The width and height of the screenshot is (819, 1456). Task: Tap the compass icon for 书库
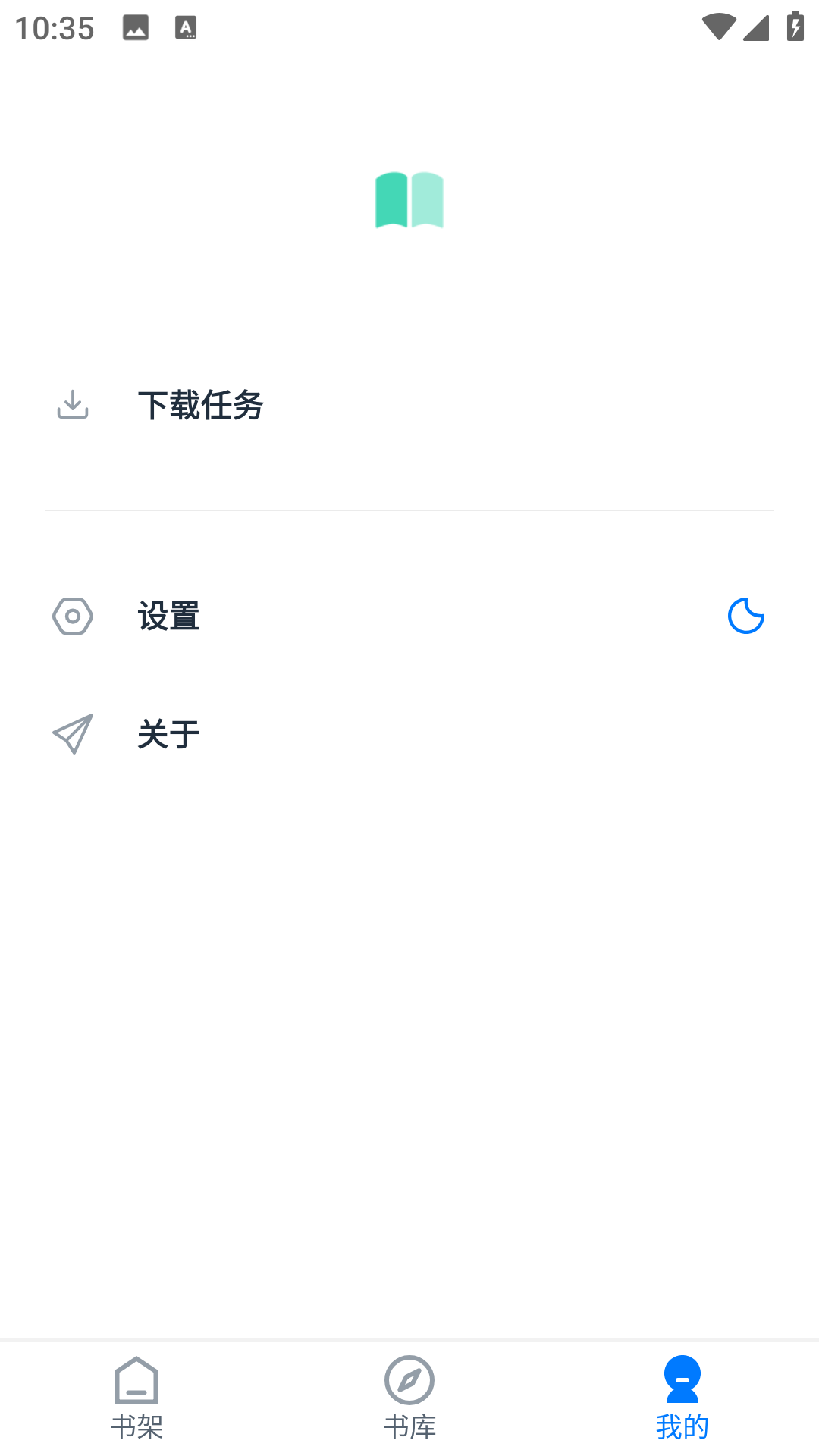(x=409, y=1382)
